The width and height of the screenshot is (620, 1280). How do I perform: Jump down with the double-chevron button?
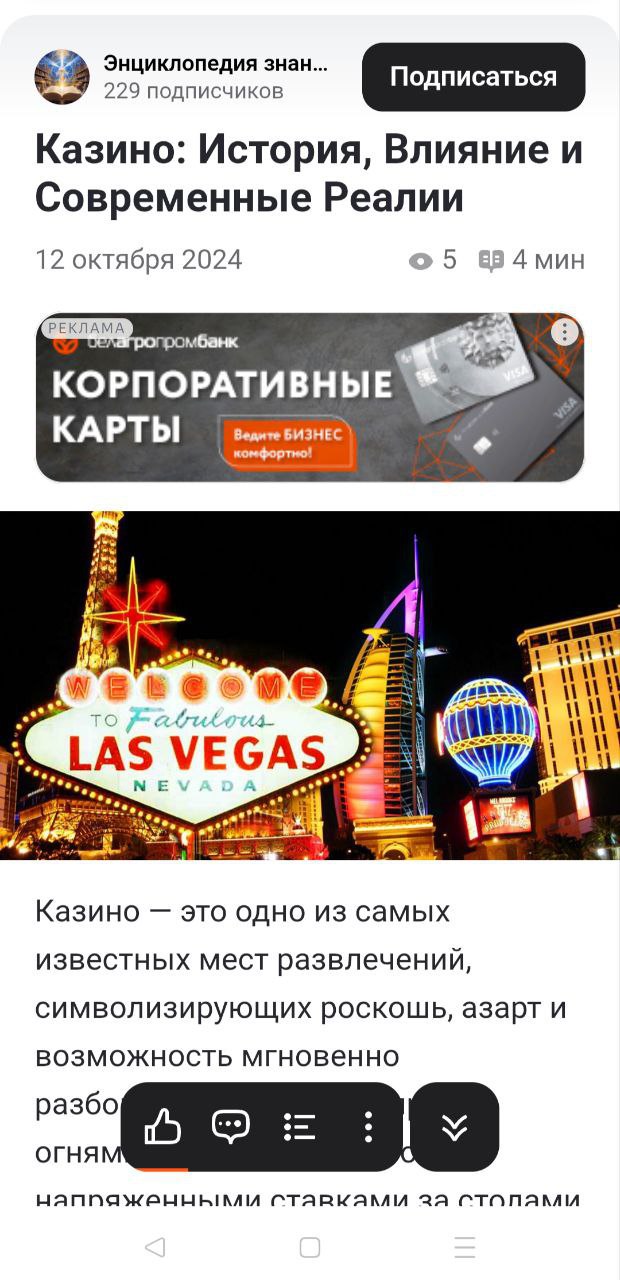(x=455, y=1127)
